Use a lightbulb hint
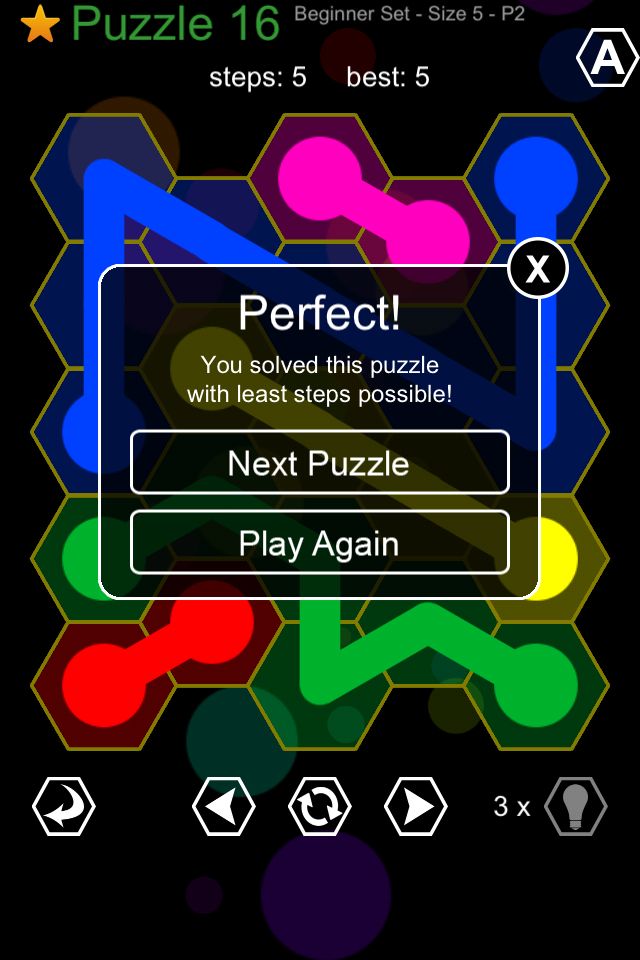Image resolution: width=640 pixels, height=960 pixels. pyautogui.click(x=576, y=806)
